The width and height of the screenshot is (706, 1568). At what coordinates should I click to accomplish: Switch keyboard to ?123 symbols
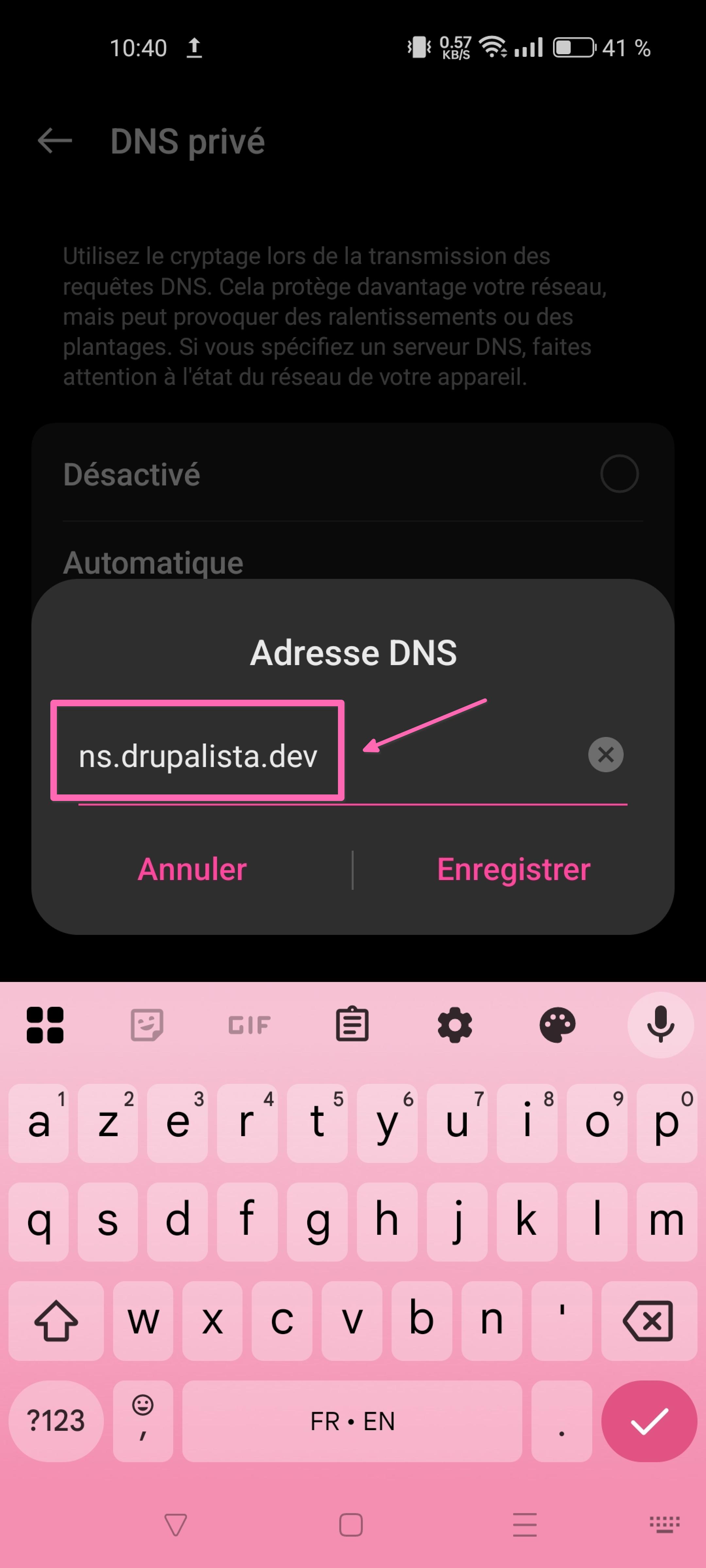(x=56, y=1421)
